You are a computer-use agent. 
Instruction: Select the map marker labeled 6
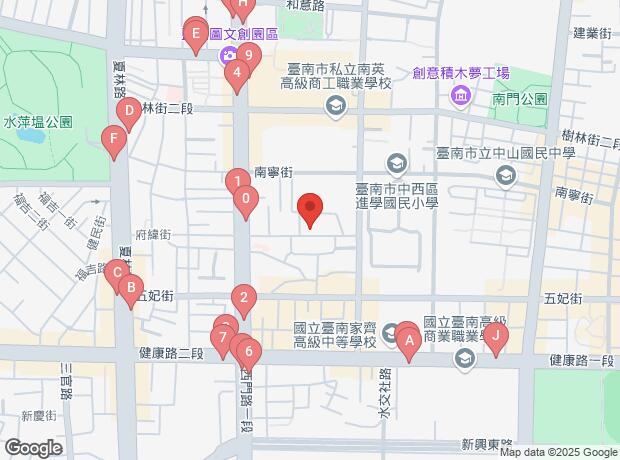(x=248, y=352)
